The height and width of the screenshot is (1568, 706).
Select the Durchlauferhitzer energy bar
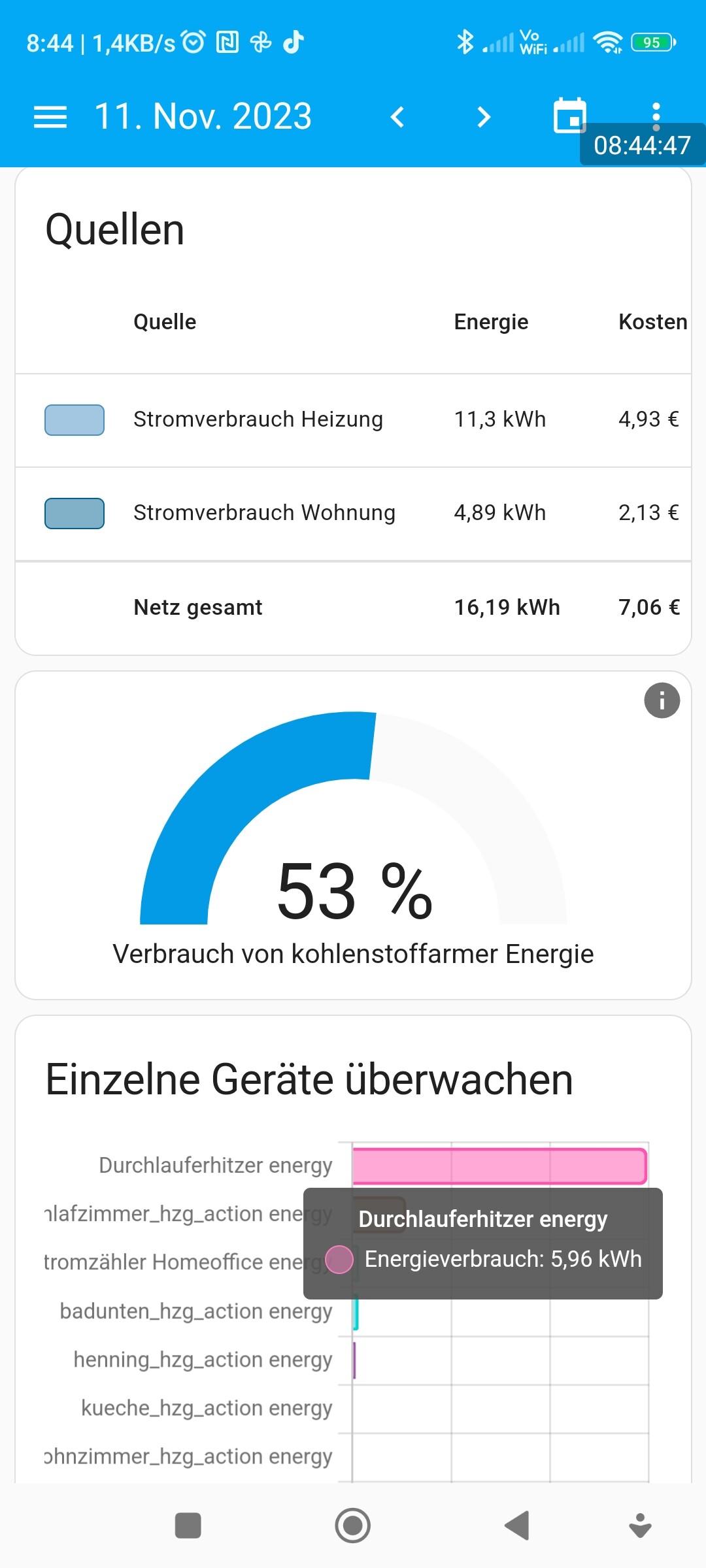499,1166
